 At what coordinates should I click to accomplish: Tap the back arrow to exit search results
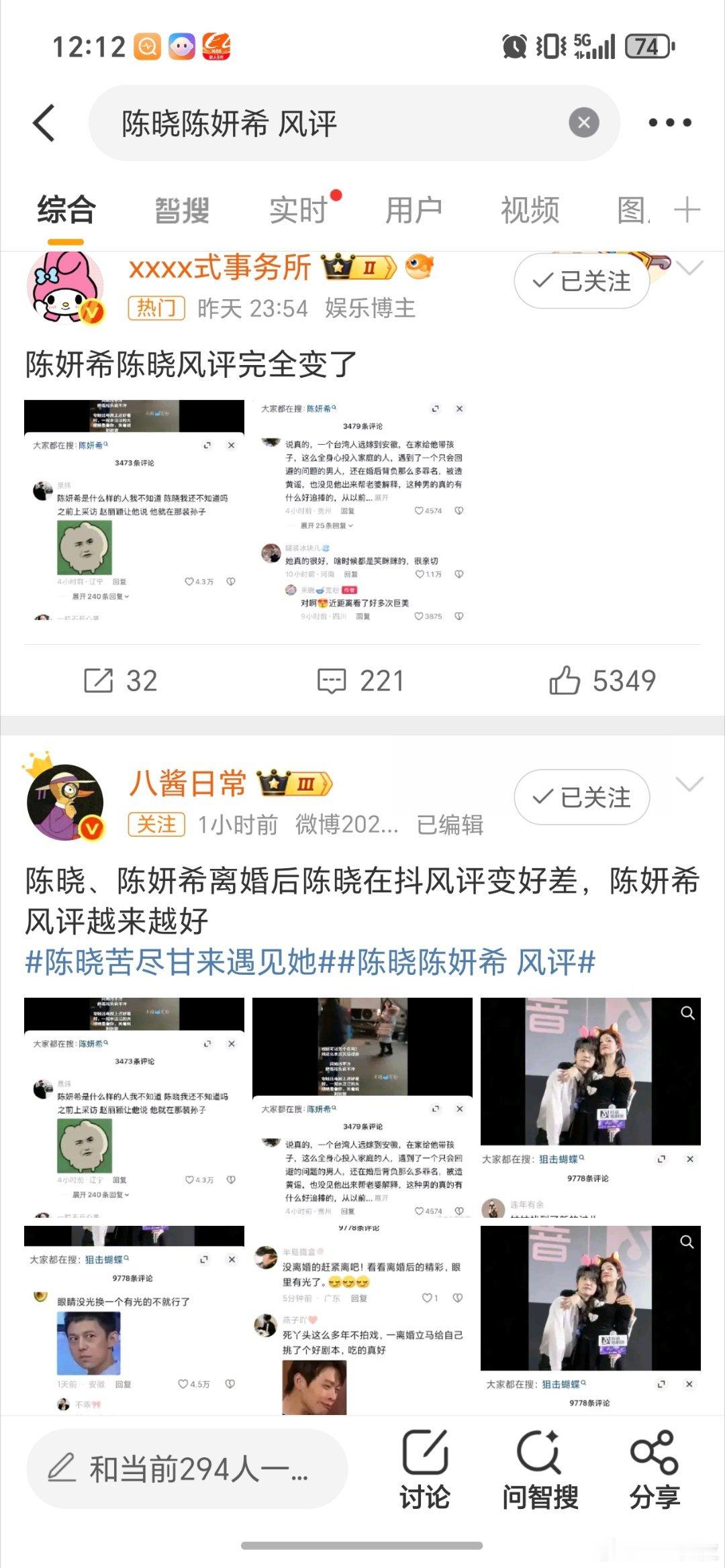coord(44,122)
